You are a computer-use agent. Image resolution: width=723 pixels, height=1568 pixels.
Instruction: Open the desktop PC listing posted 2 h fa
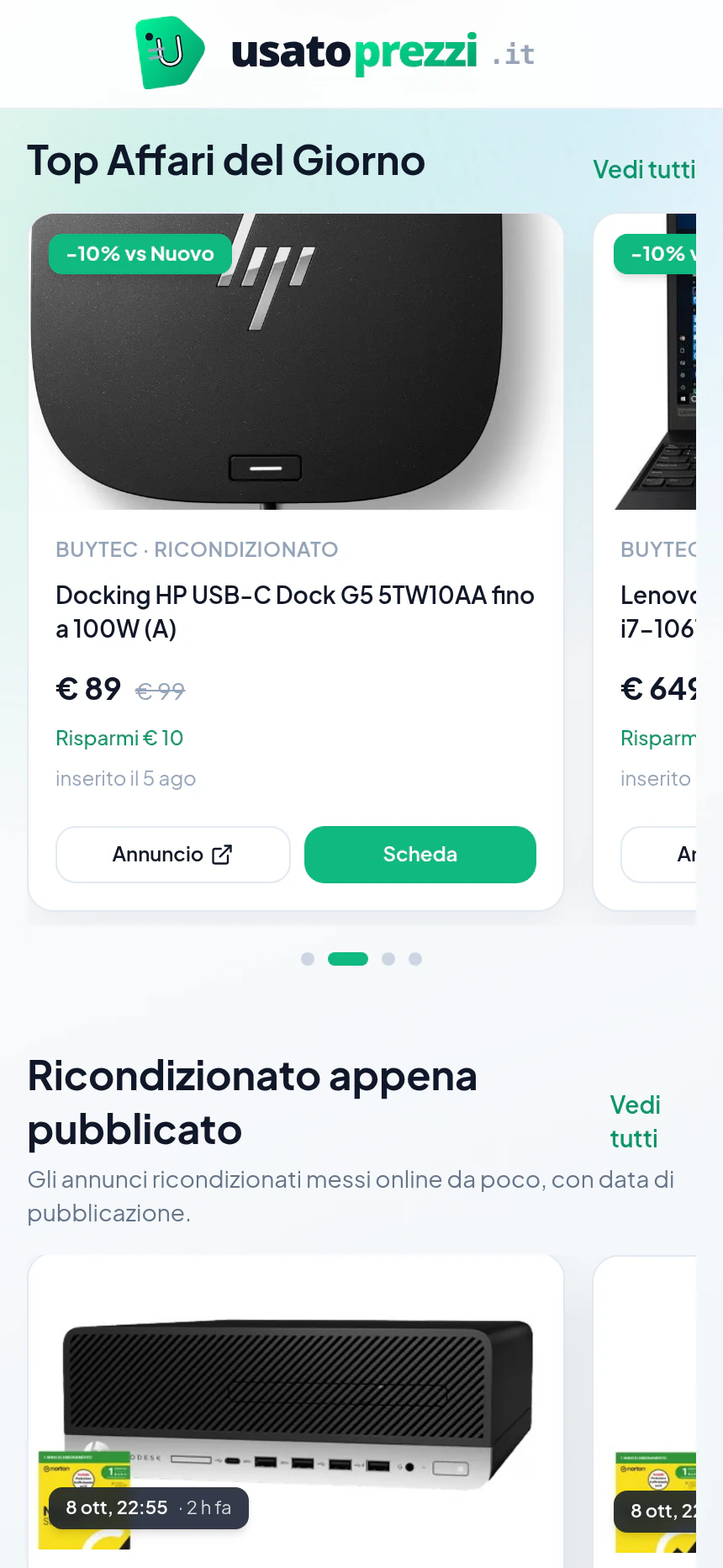point(296,1412)
